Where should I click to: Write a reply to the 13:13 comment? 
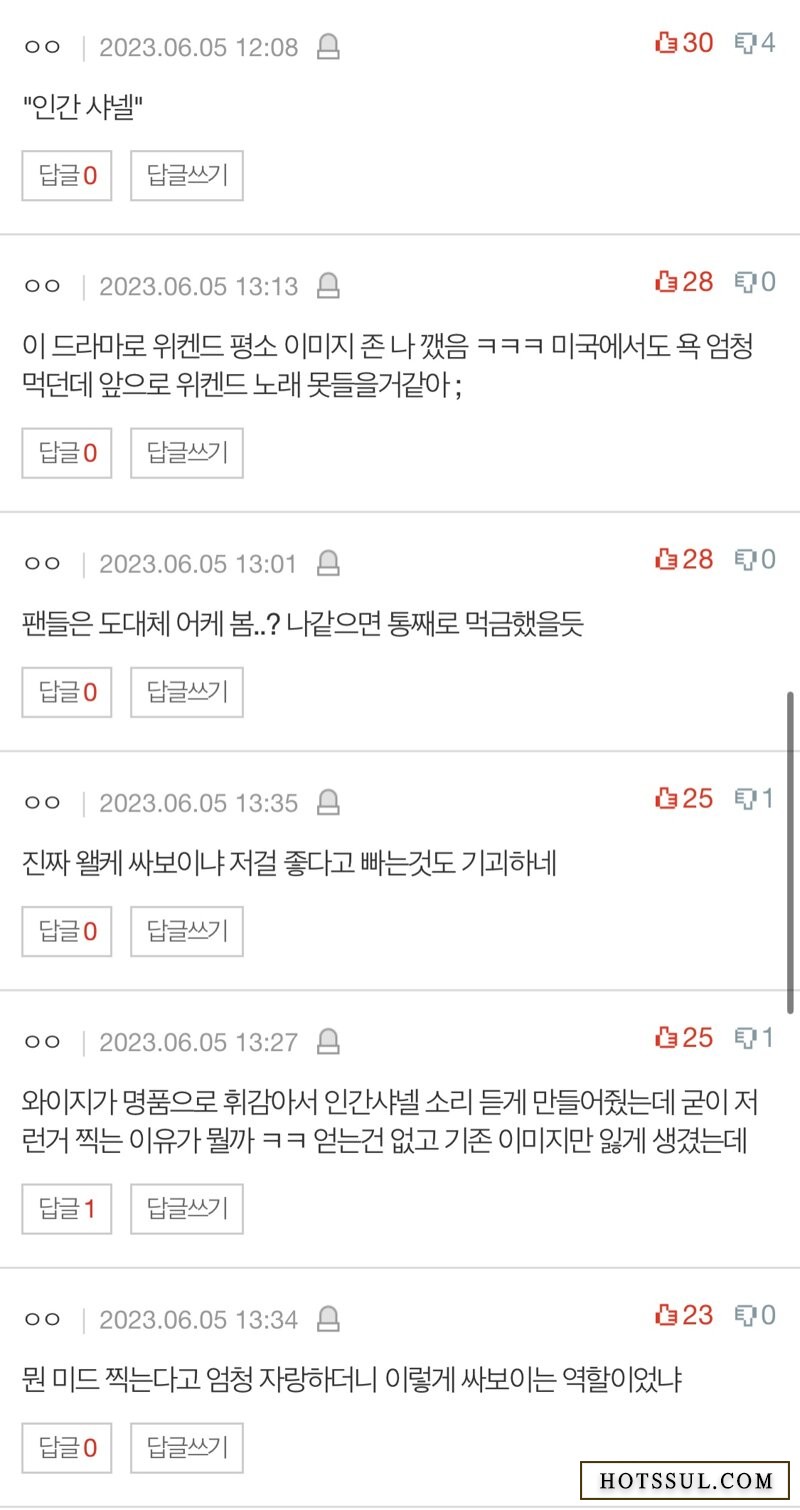(187, 453)
